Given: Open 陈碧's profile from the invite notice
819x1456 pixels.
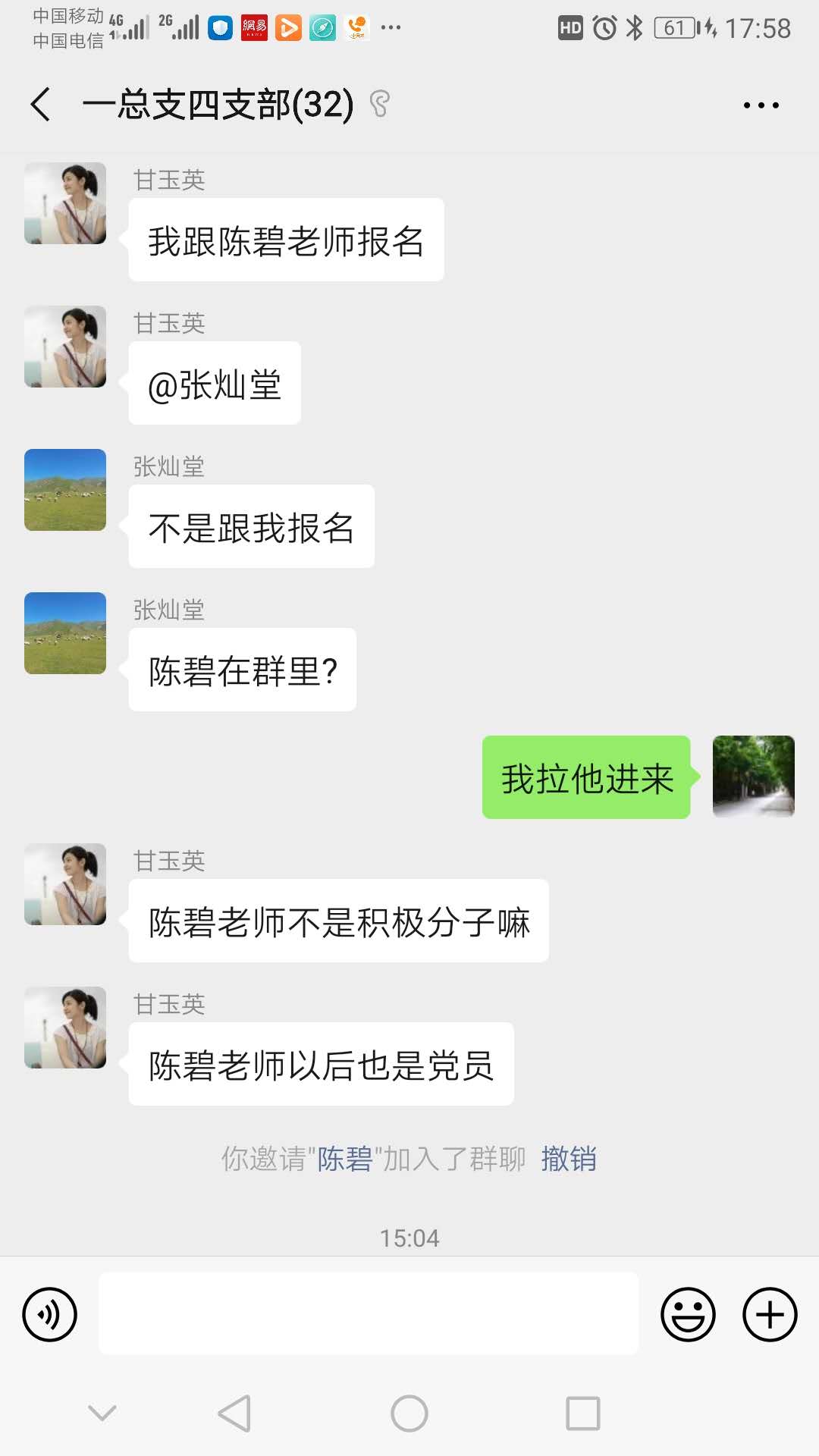Looking at the screenshot, I should click(x=345, y=1159).
